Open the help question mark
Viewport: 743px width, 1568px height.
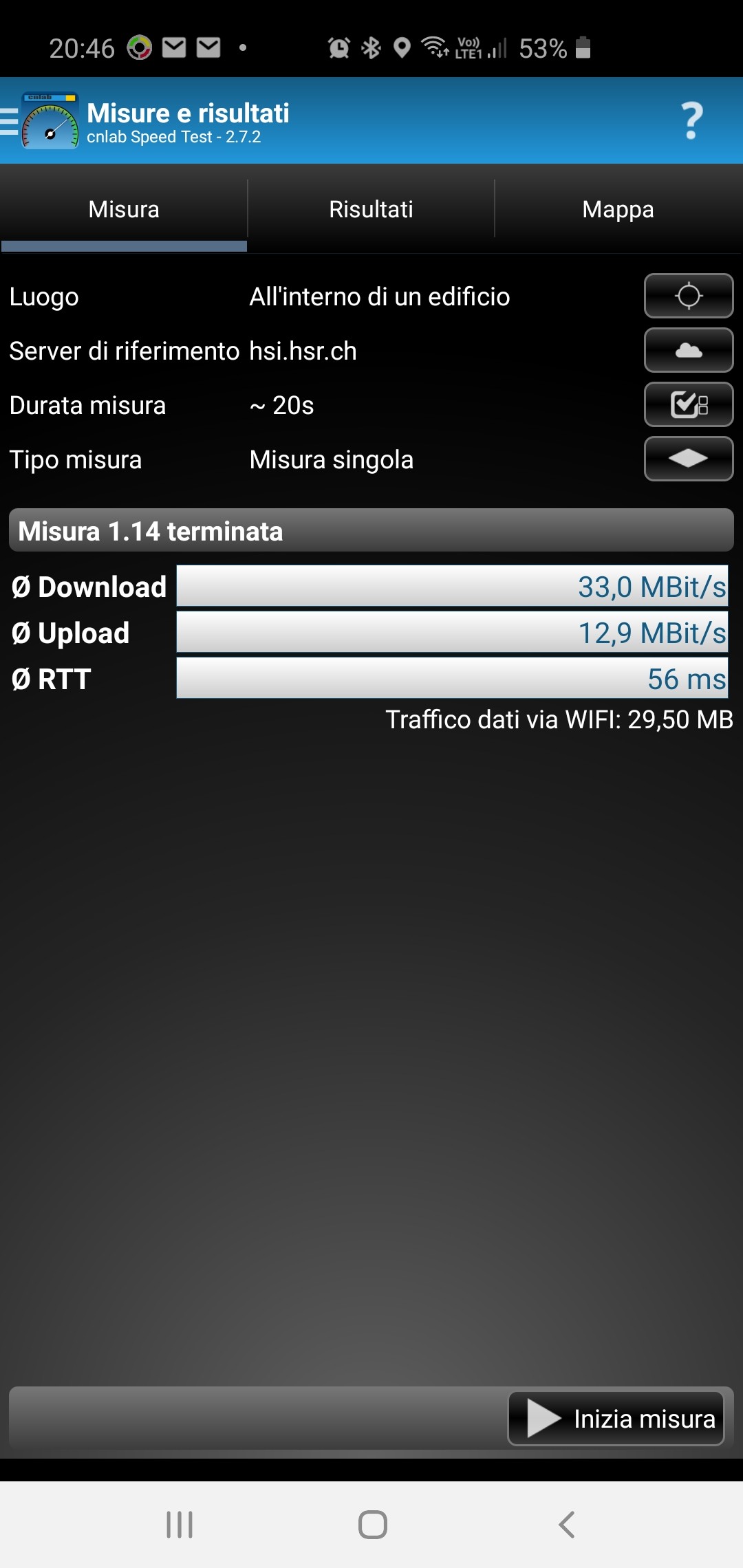click(691, 121)
